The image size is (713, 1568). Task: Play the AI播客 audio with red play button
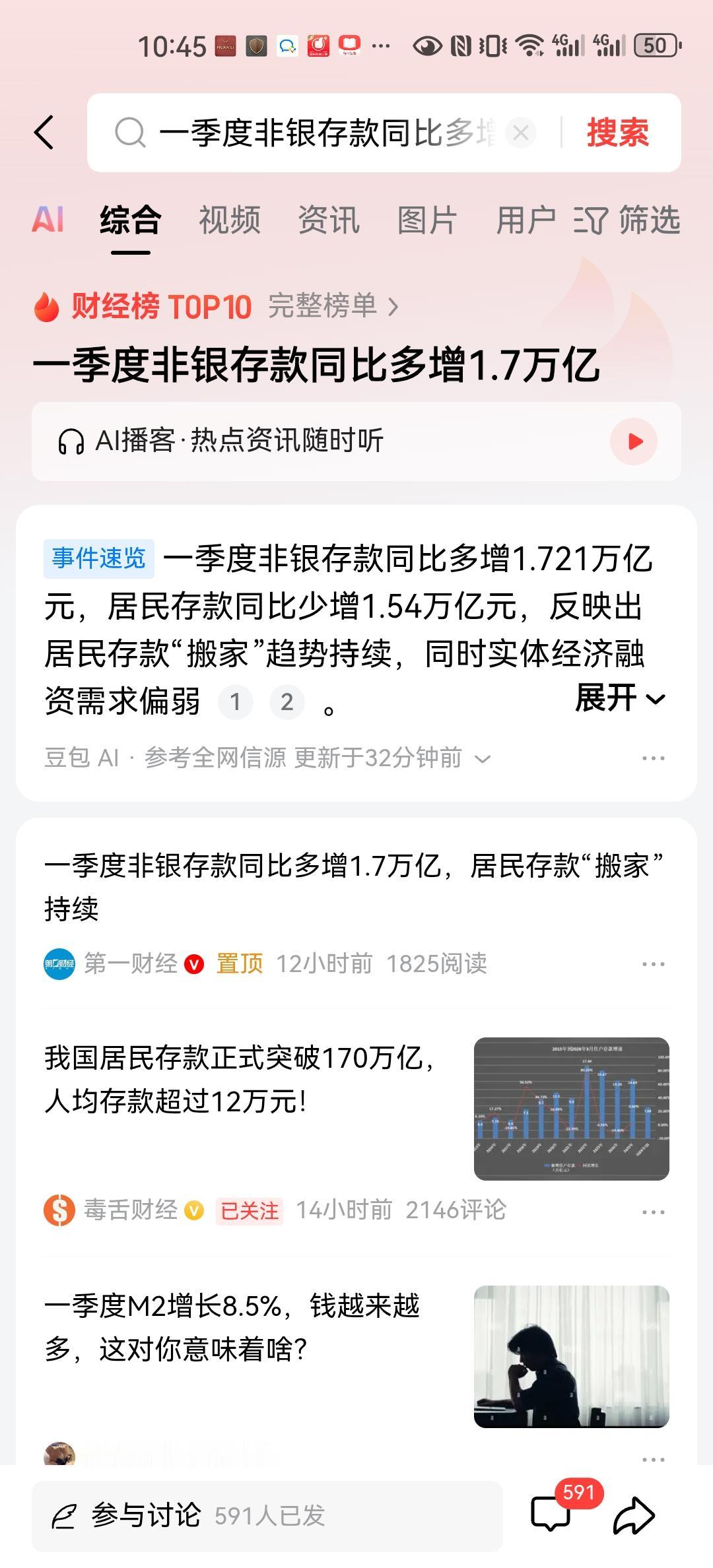click(x=633, y=441)
